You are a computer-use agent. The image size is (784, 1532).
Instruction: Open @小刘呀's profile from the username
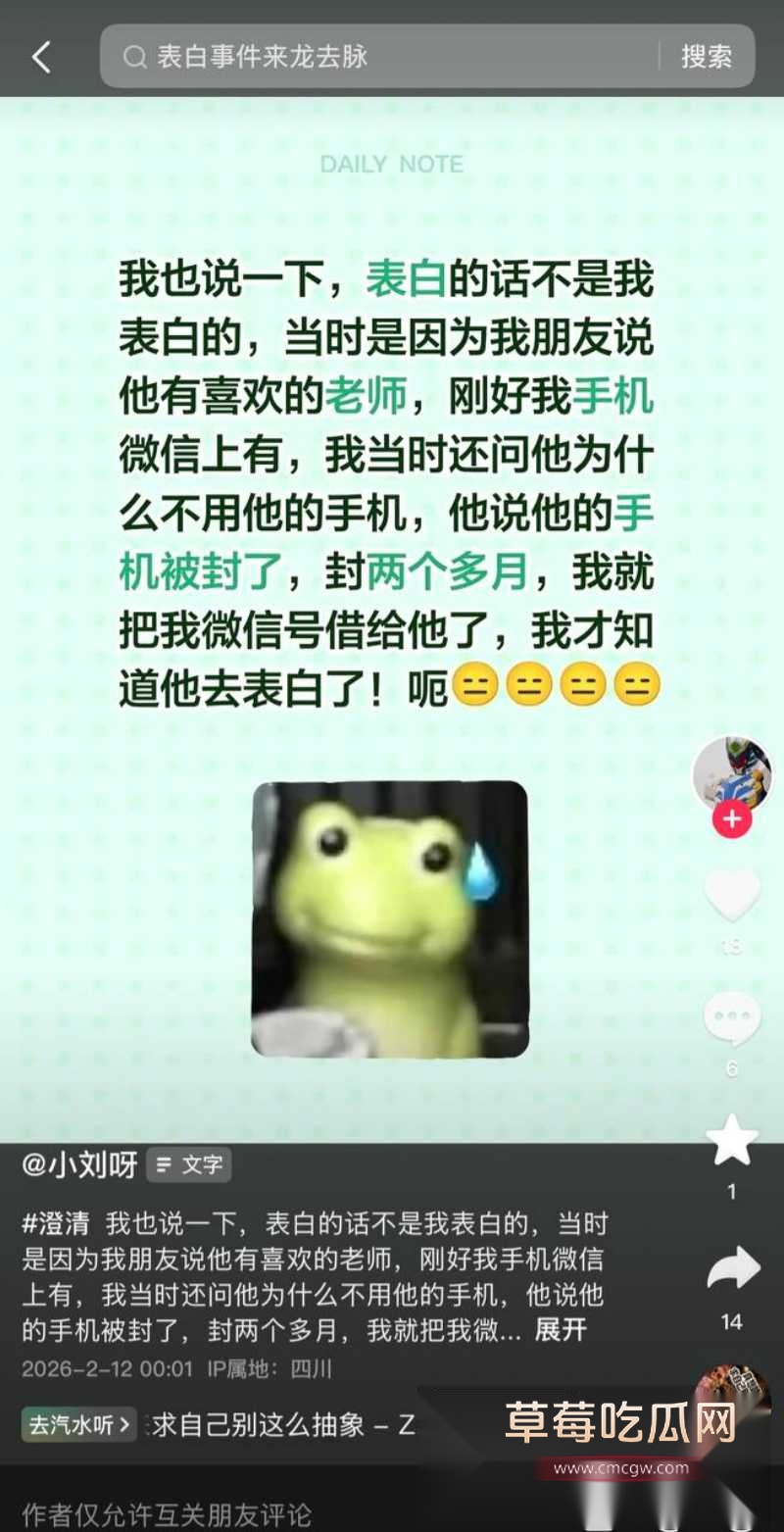pos(80,1164)
